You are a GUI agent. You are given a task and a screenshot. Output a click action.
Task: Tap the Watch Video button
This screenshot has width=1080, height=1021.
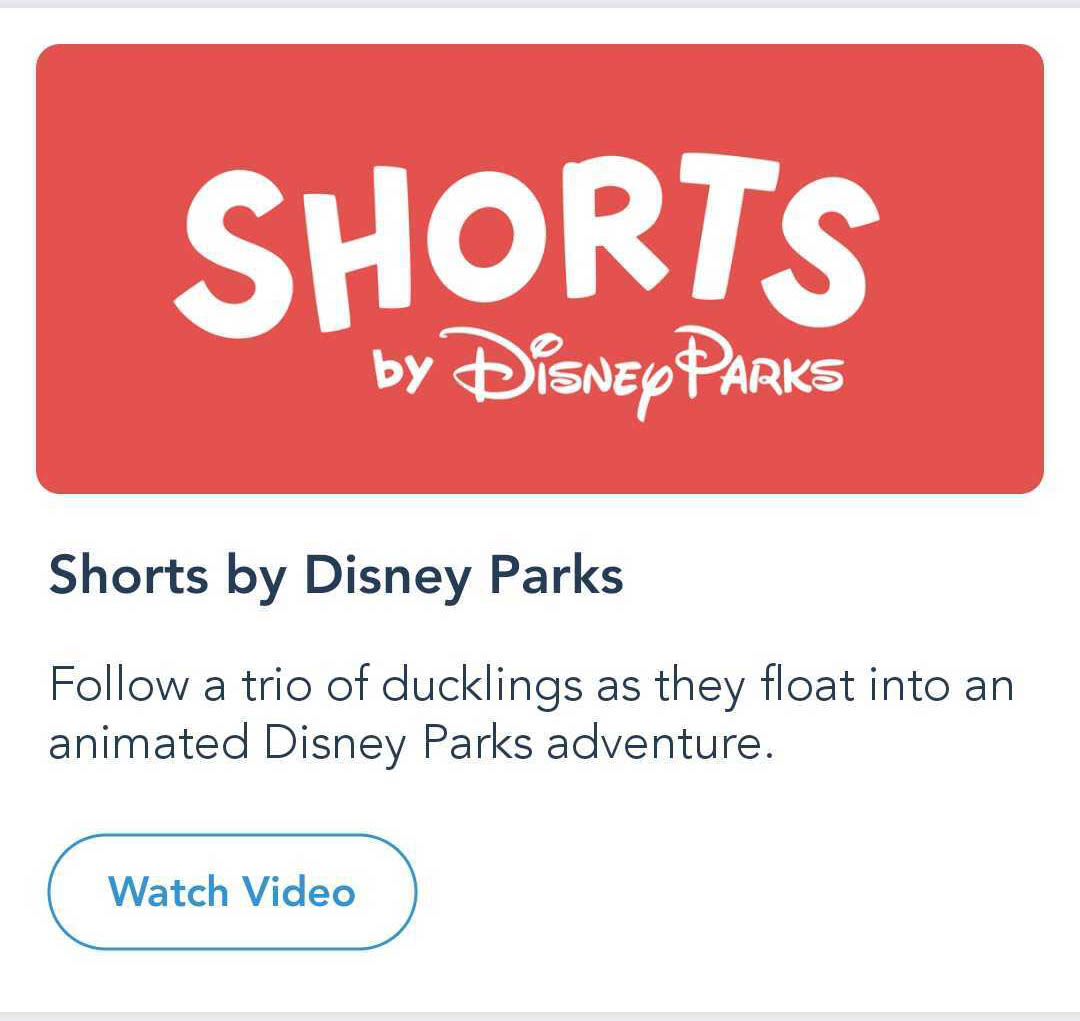coord(232,891)
